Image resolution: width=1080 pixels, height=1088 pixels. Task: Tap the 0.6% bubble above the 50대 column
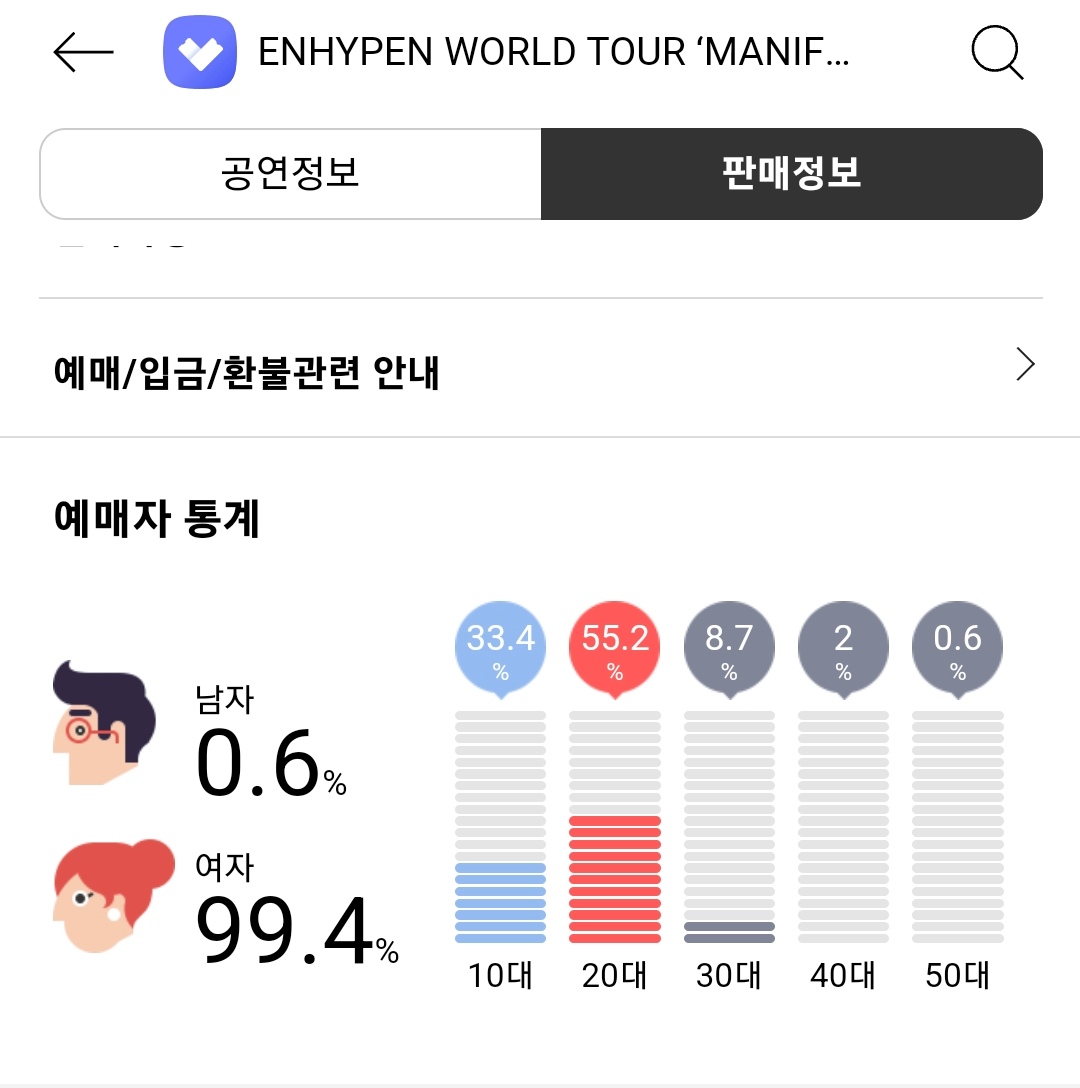tap(957, 645)
